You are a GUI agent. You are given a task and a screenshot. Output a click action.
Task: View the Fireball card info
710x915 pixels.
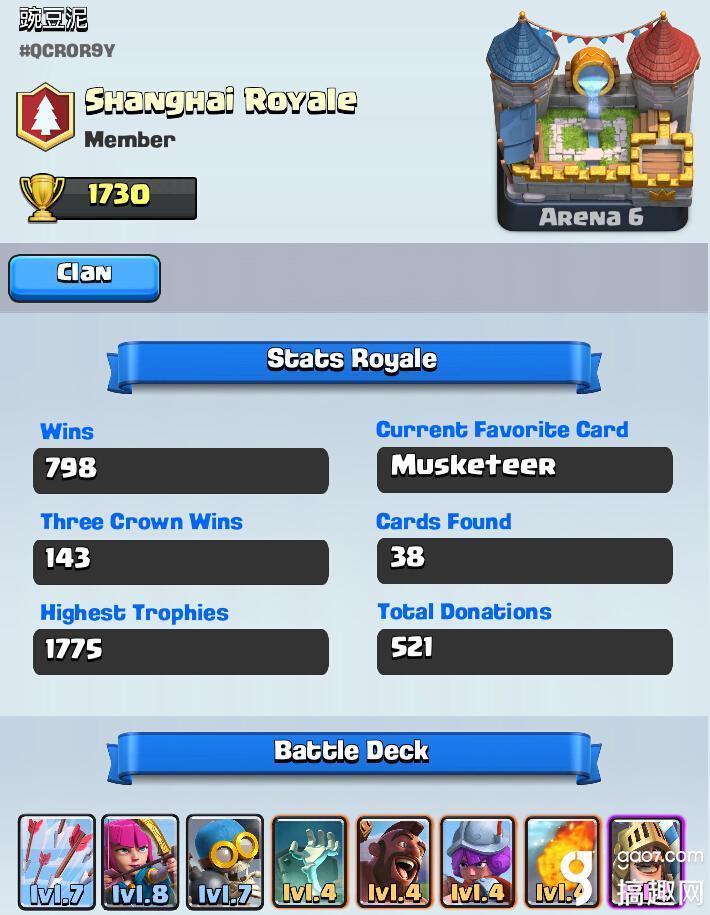(x=560, y=862)
